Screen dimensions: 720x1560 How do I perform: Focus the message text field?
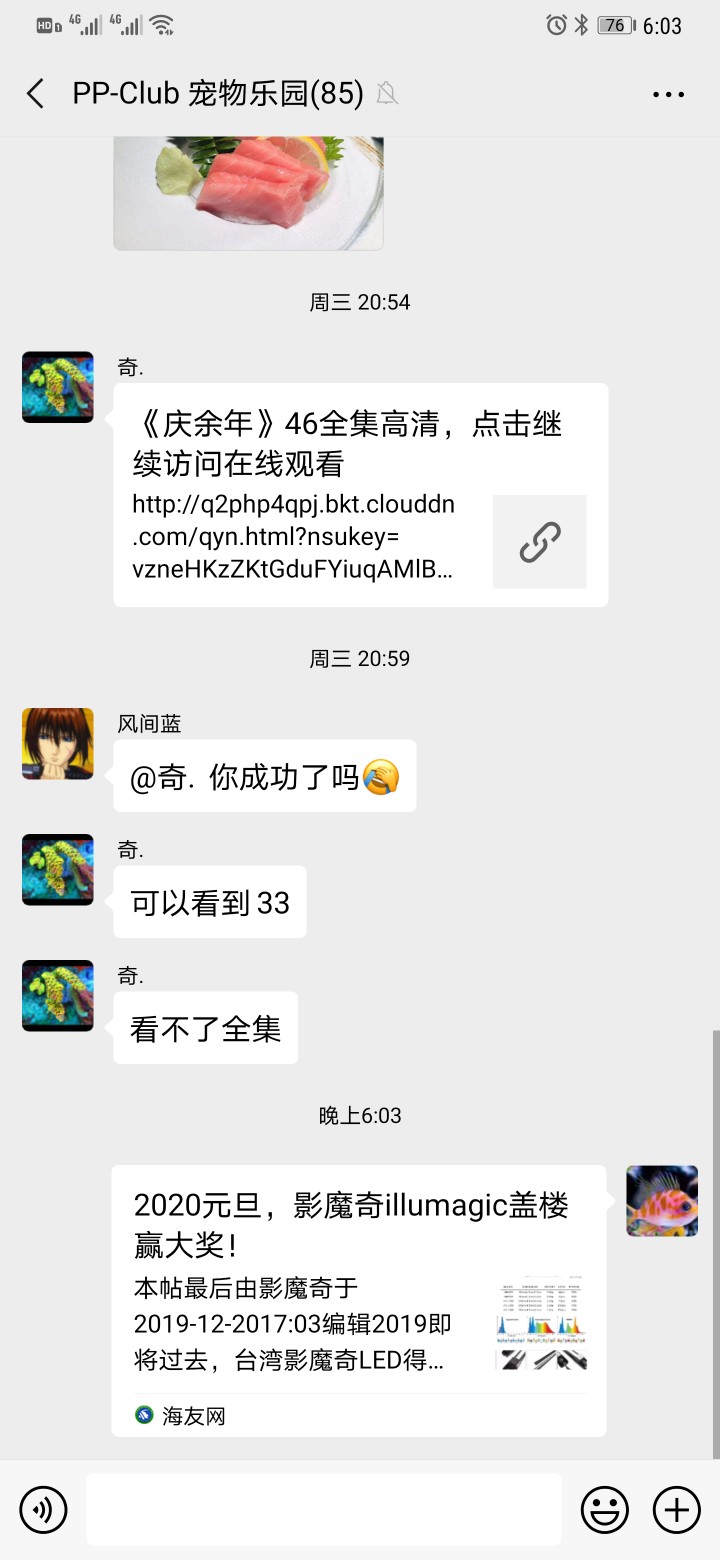point(323,1509)
